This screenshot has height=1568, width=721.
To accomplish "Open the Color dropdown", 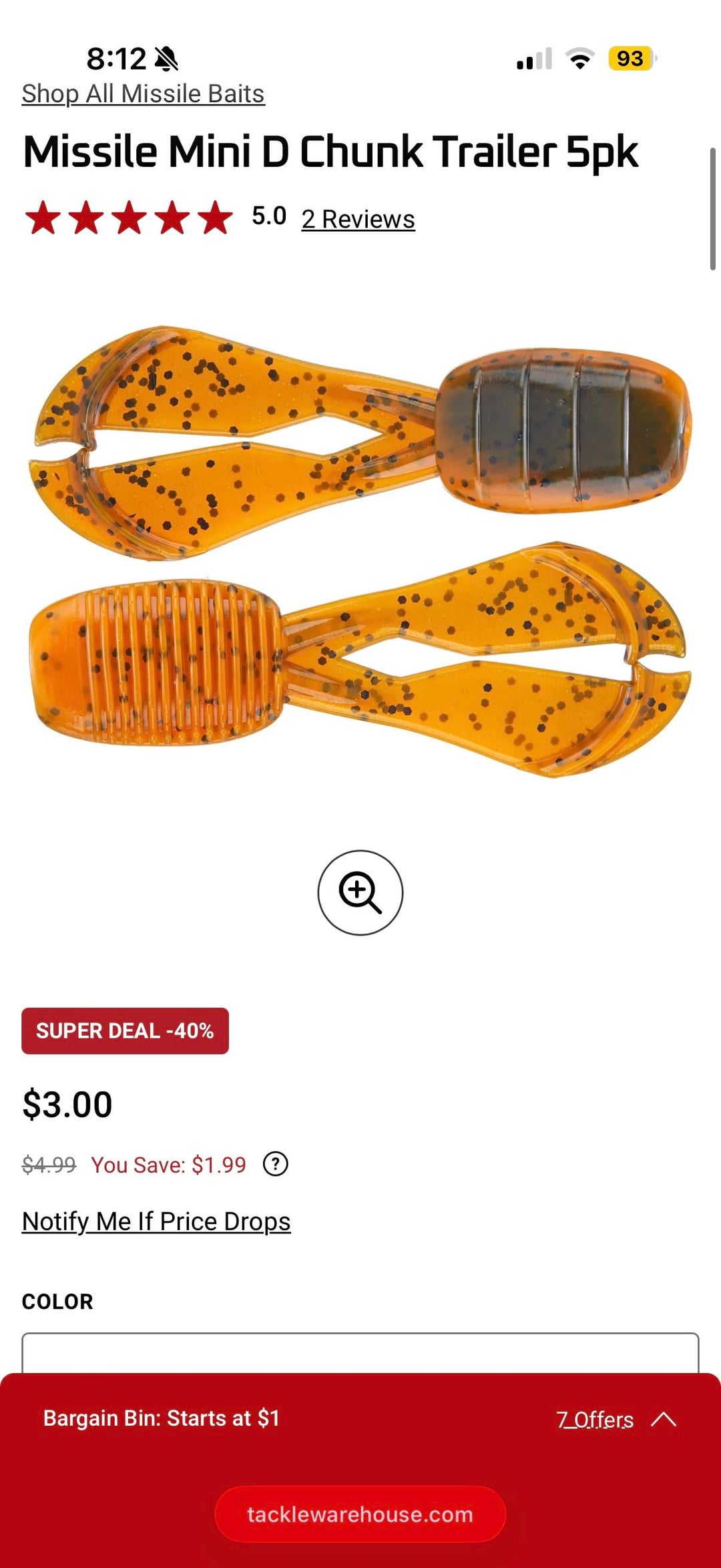I will click(x=360, y=1353).
